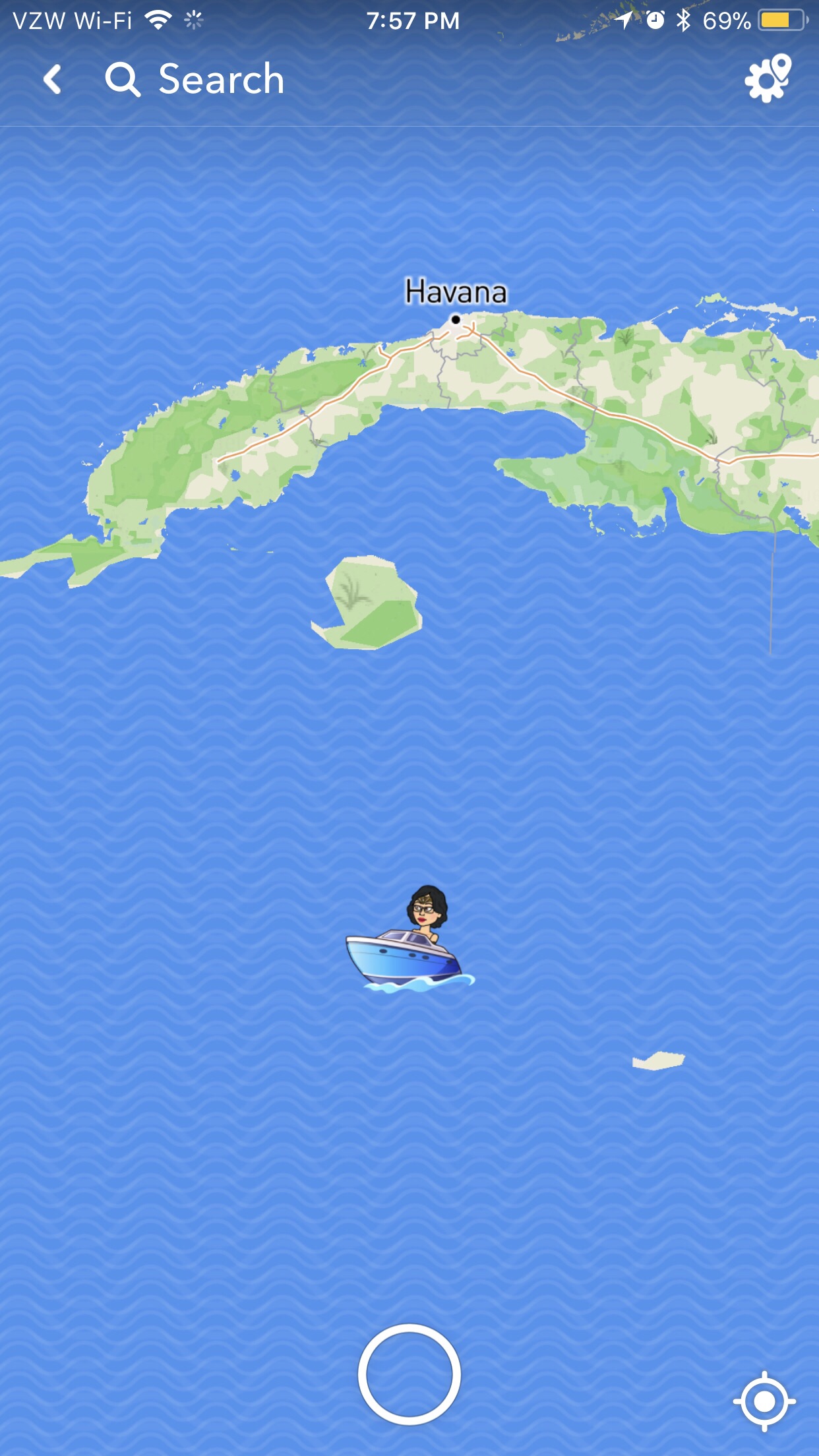Go back with the left arrow
Screen dimensions: 819x1456
(53, 79)
